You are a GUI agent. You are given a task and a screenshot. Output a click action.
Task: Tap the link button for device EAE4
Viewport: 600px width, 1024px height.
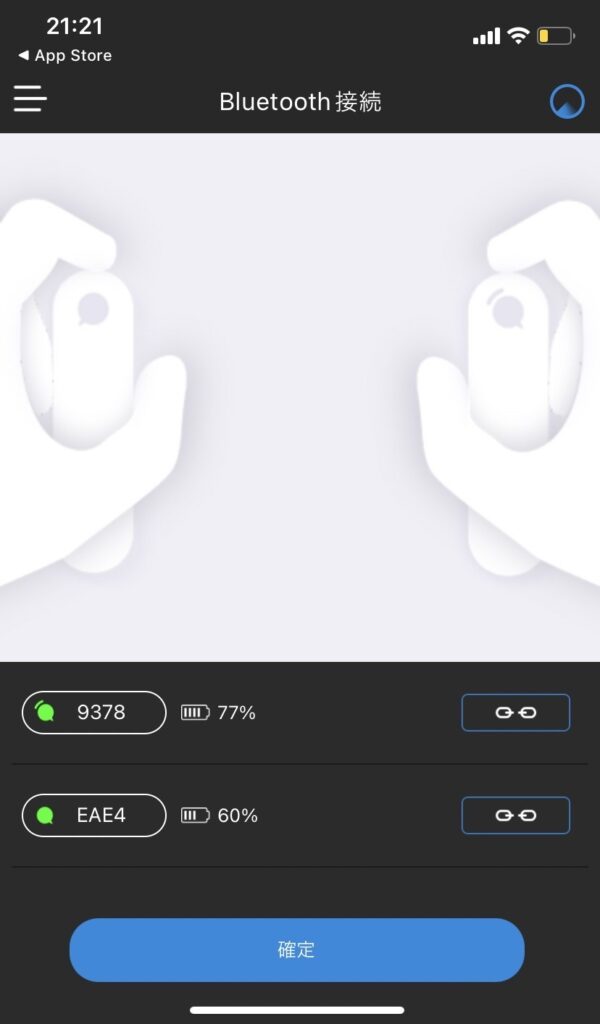point(515,815)
